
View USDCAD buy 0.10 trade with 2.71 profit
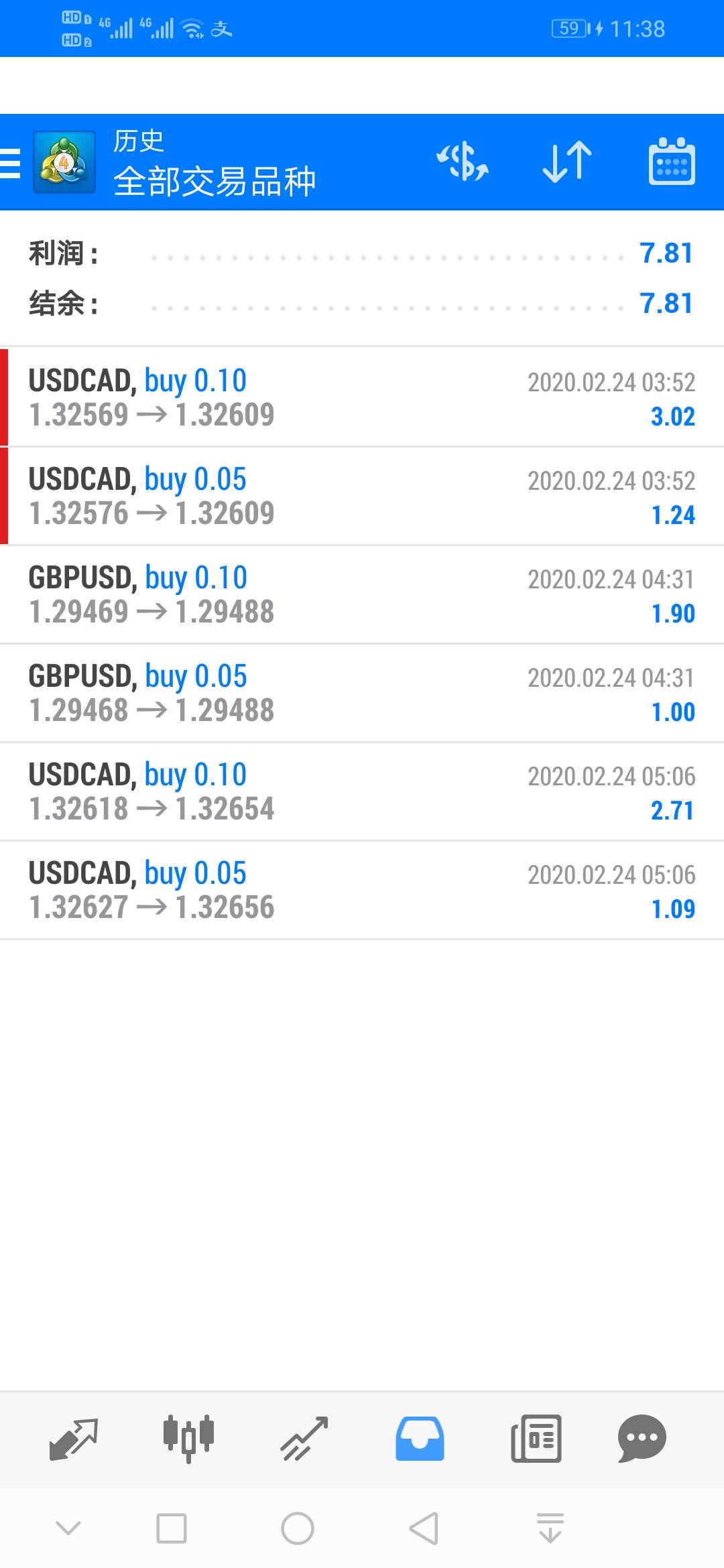362,791
